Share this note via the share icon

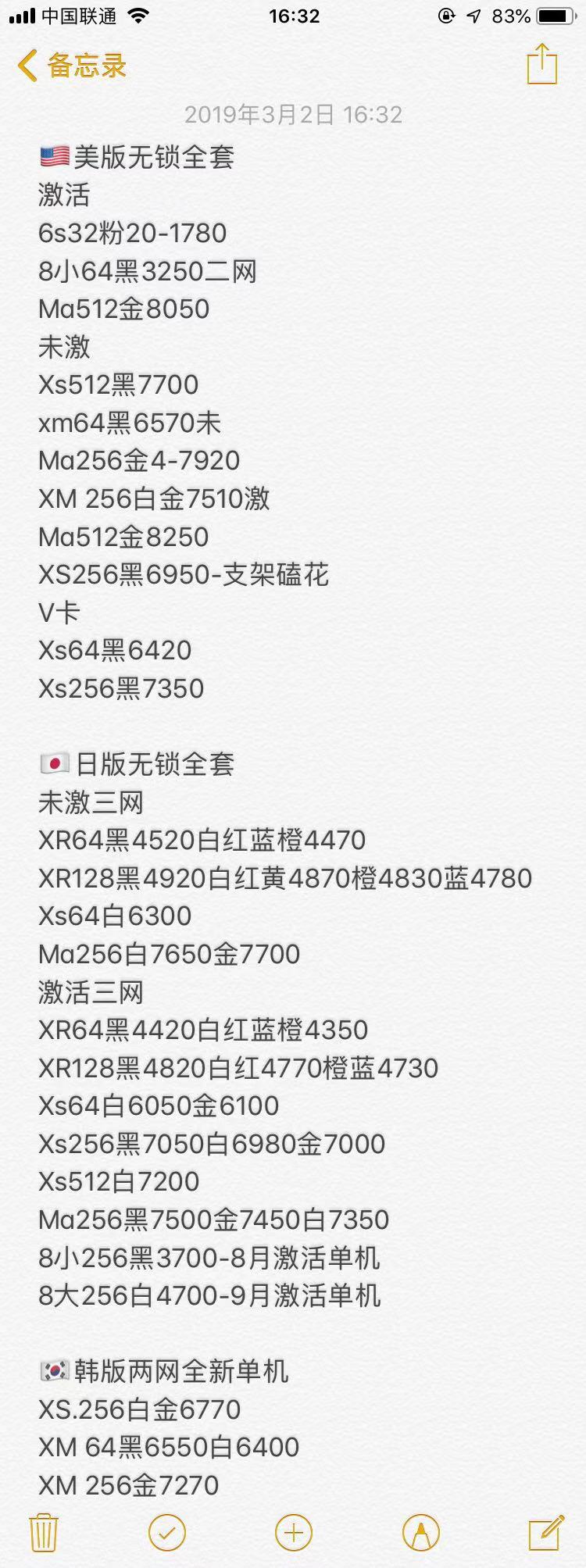[541, 64]
